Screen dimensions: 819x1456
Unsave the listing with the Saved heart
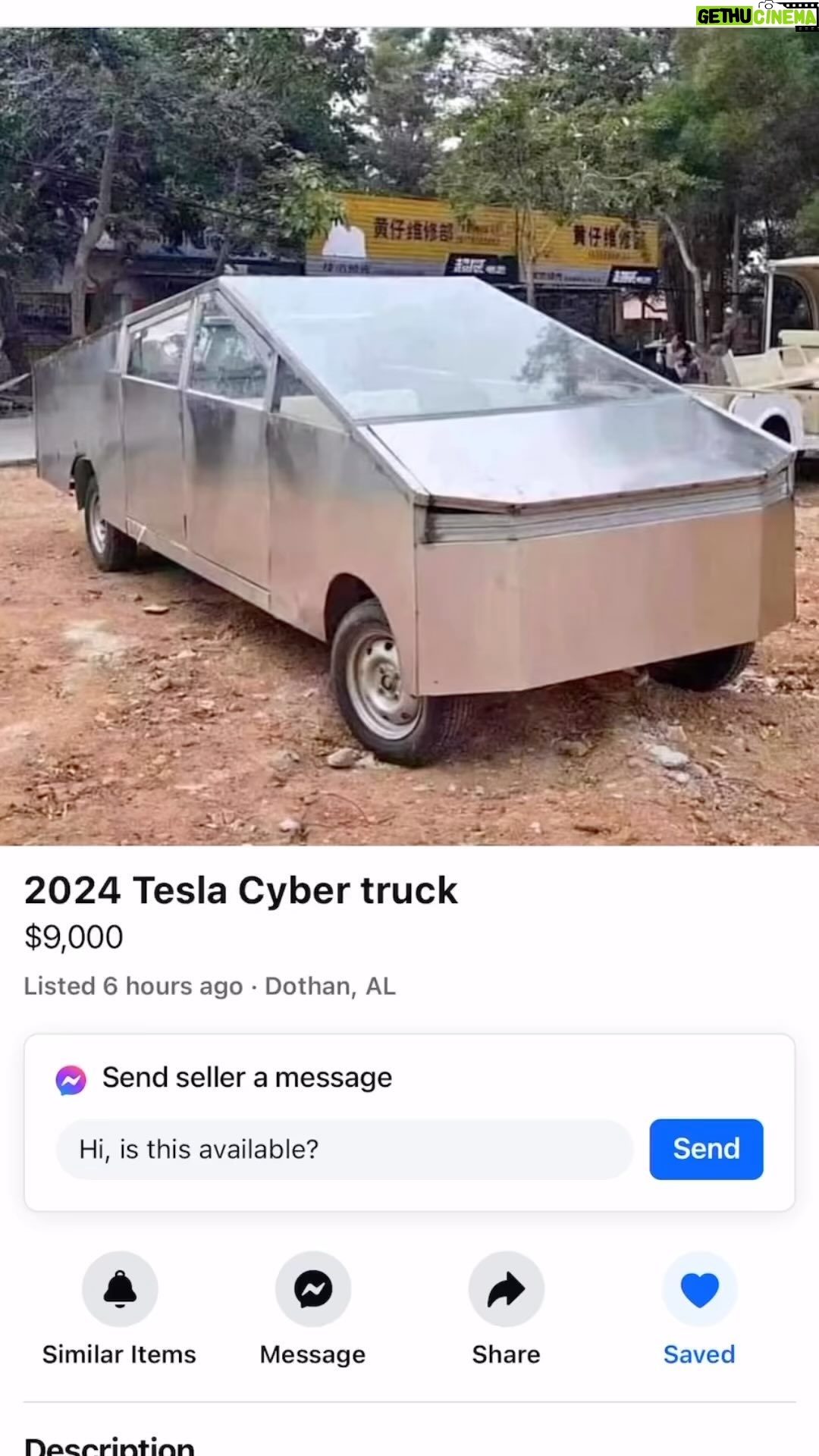tap(700, 1289)
